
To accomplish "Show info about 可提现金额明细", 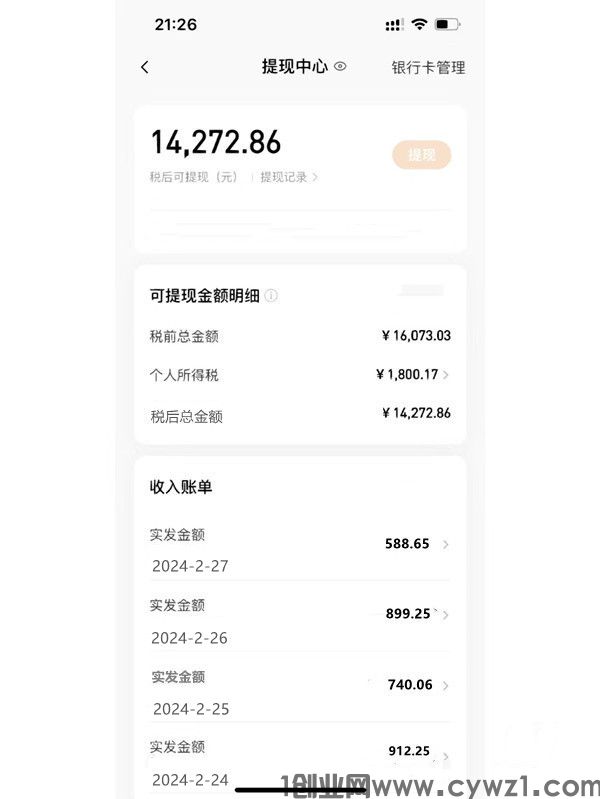I will tap(272, 295).
